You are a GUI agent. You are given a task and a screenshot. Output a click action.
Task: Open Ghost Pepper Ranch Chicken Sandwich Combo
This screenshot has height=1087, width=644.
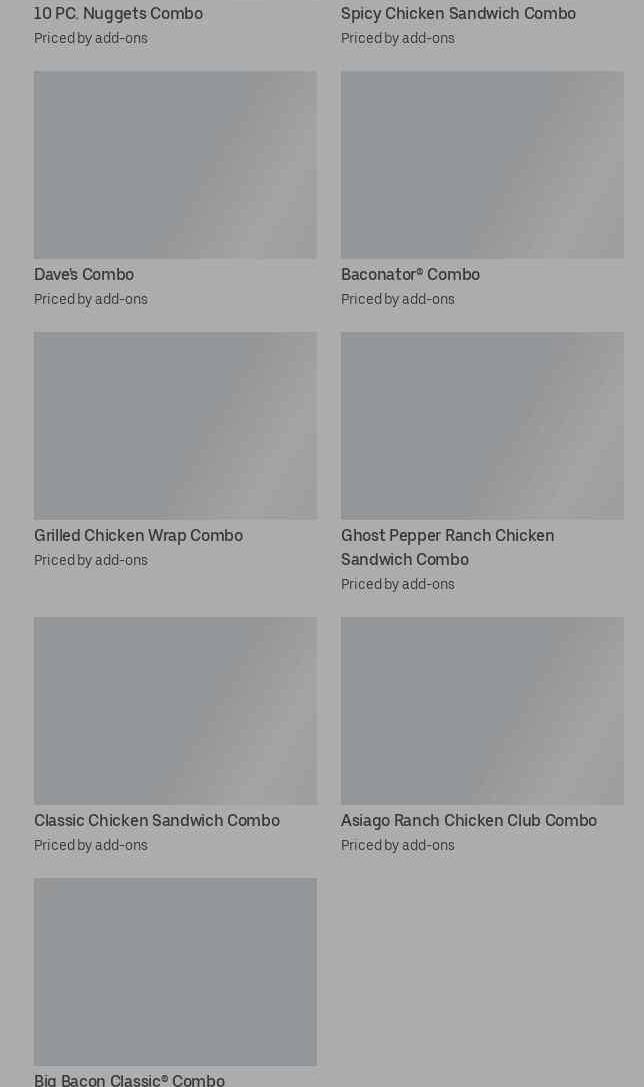click(482, 462)
